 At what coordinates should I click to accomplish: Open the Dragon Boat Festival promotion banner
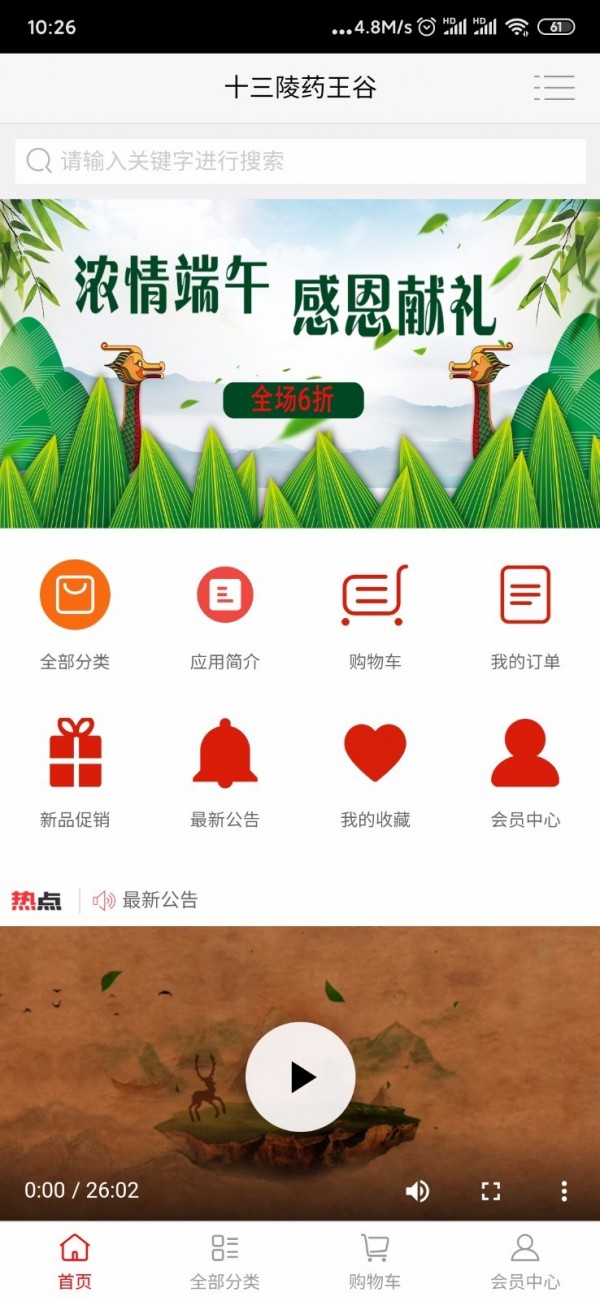300,363
